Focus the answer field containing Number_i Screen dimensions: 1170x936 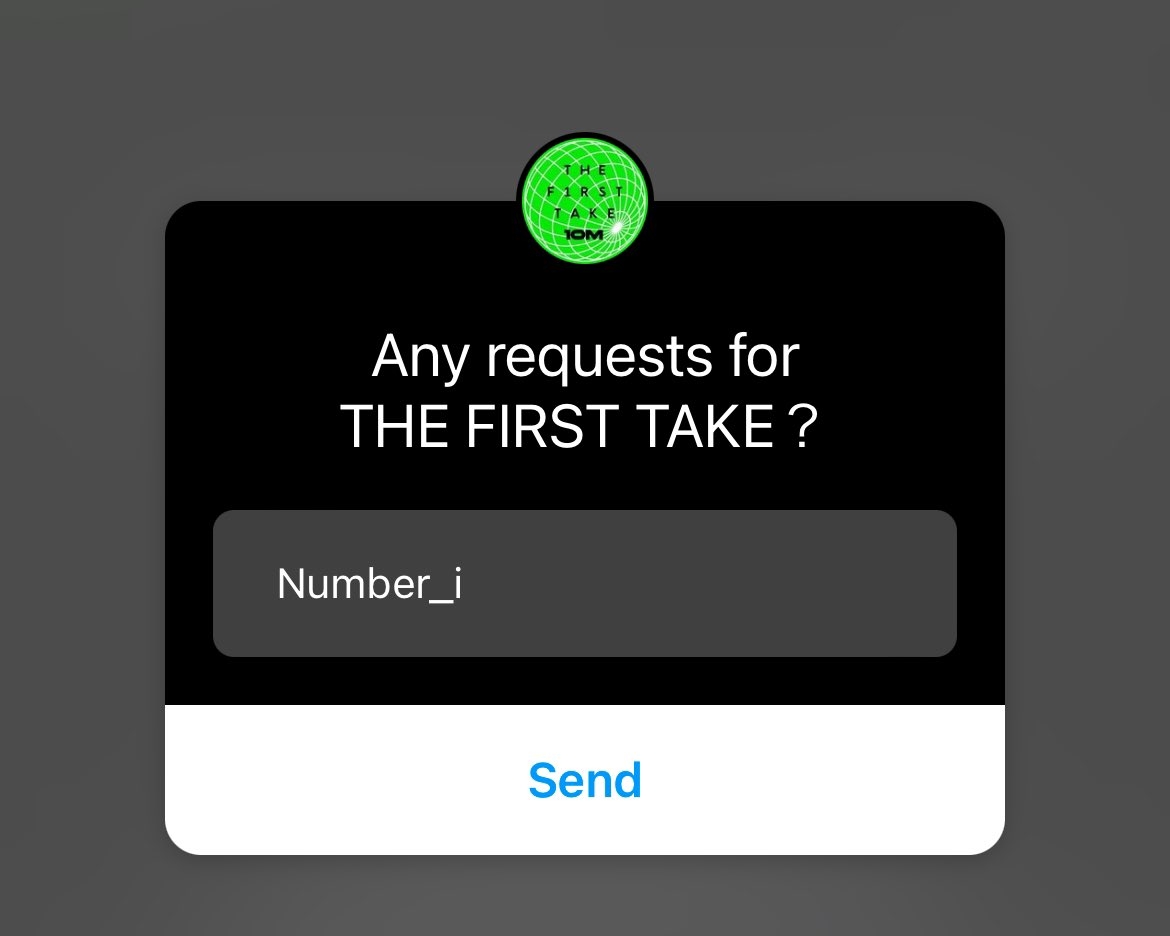point(585,584)
